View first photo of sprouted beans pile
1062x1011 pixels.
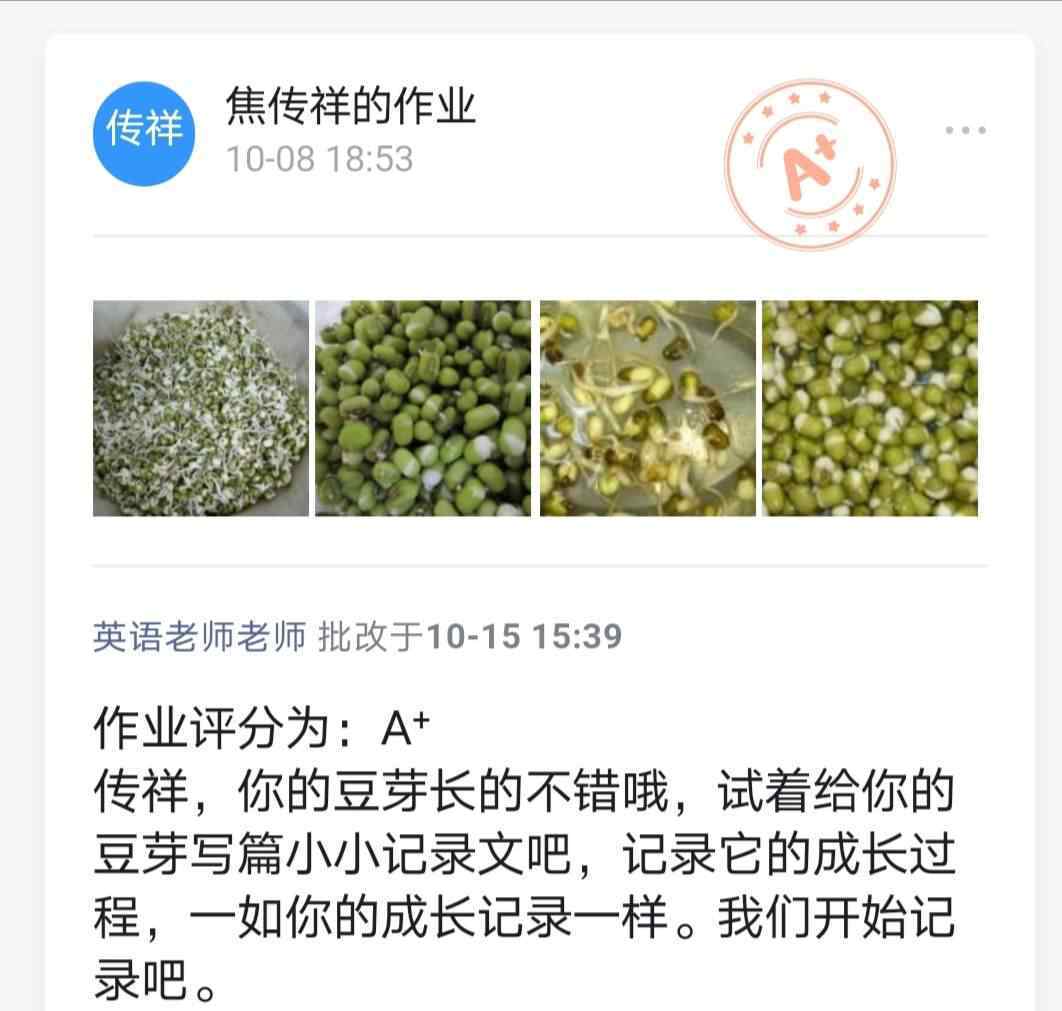click(x=201, y=408)
